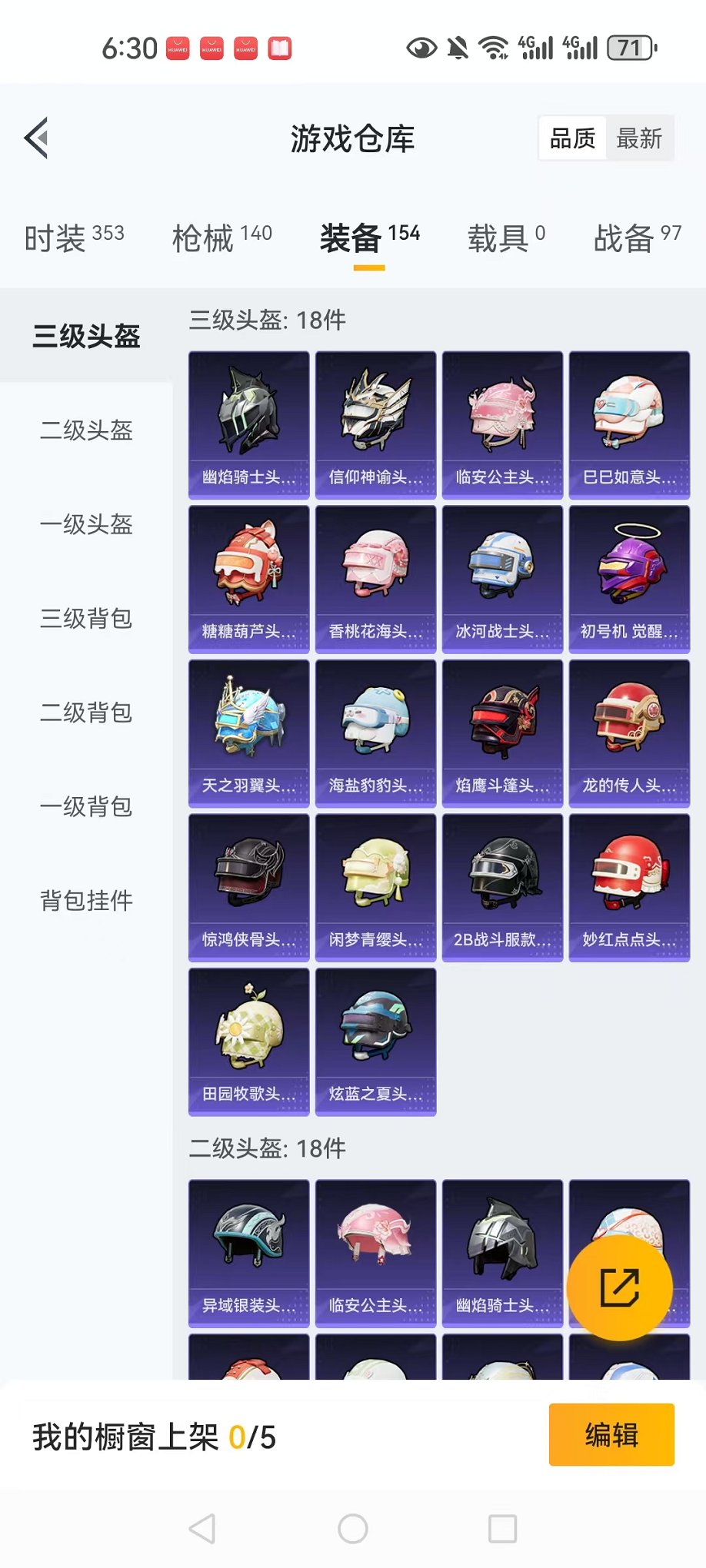Switch to the 载具 tab

tap(506, 238)
